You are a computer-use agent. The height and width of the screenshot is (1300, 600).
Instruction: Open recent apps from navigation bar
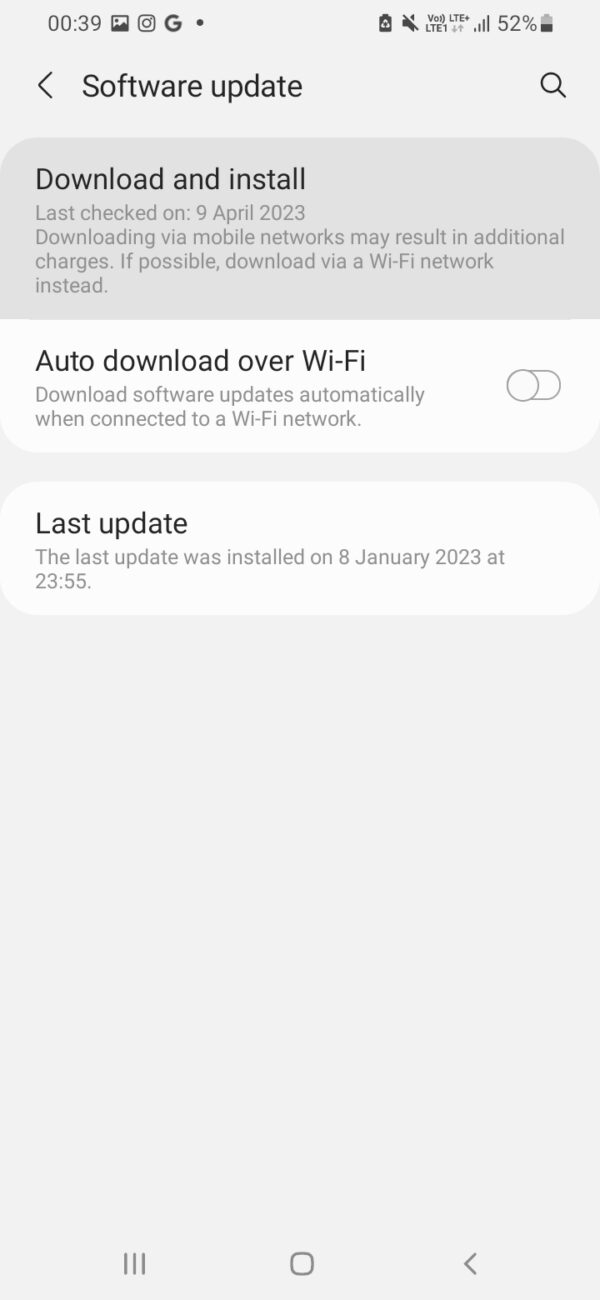click(134, 1263)
